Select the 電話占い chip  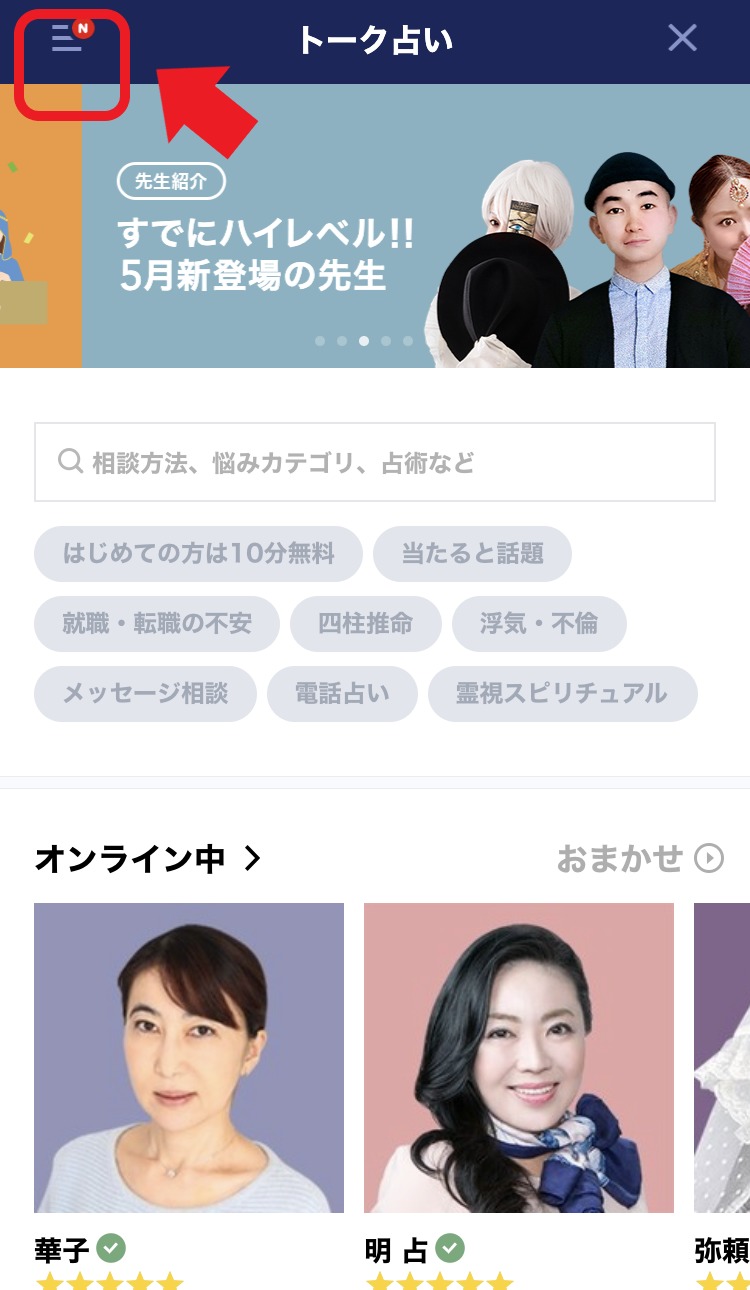pos(342,693)
